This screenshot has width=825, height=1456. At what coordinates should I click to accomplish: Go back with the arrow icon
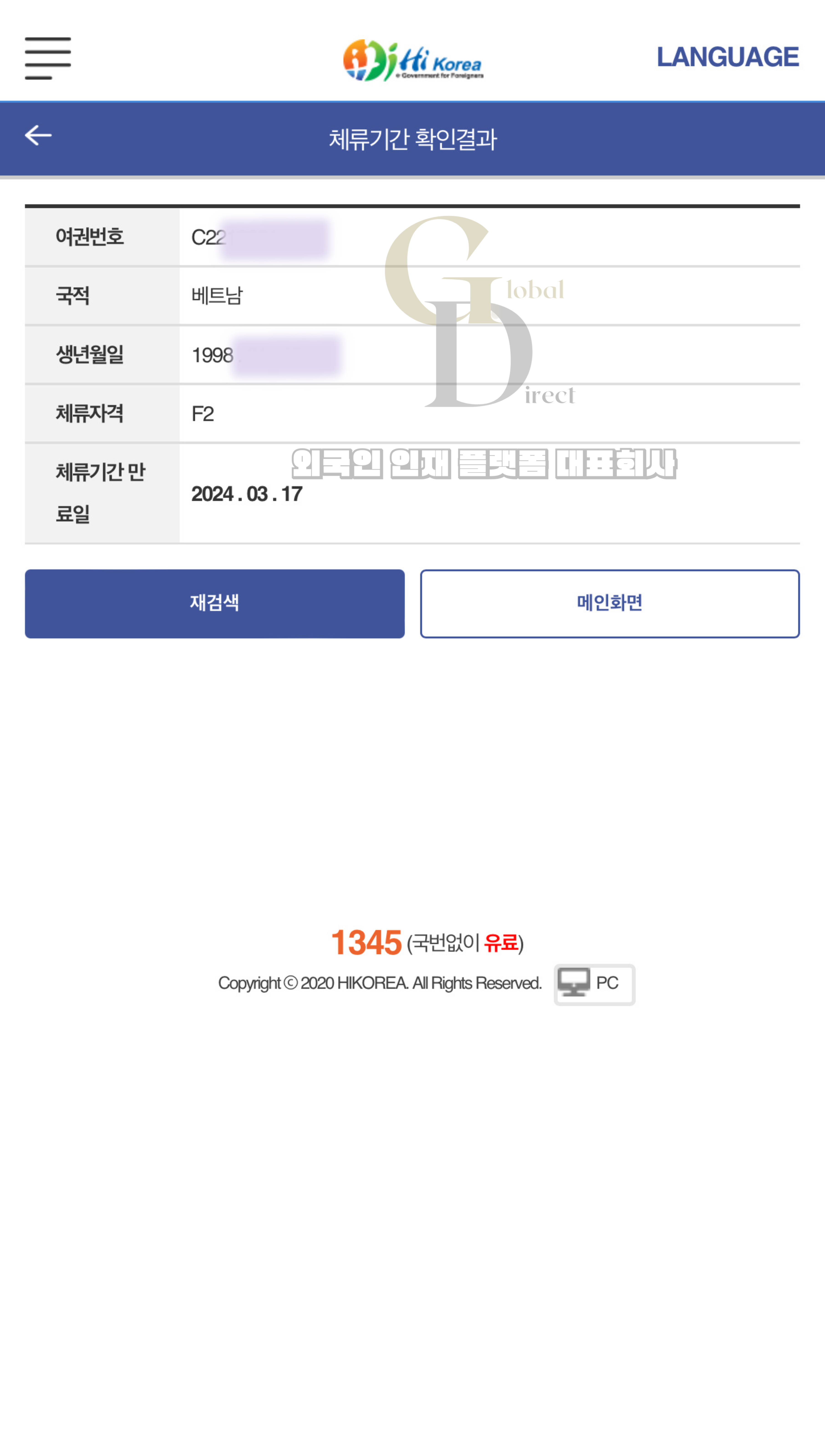pos(38,135)
